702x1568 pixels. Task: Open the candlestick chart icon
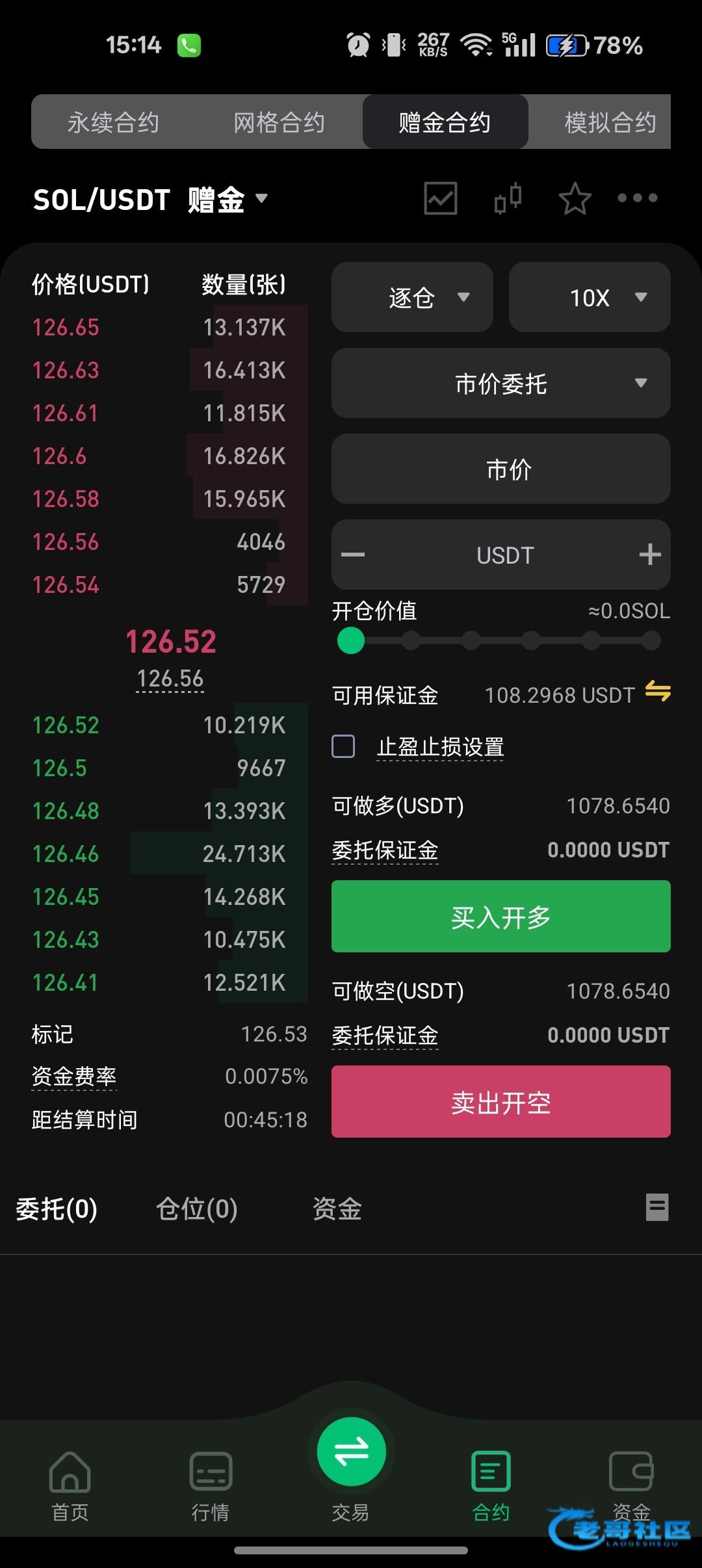point(508,198)
